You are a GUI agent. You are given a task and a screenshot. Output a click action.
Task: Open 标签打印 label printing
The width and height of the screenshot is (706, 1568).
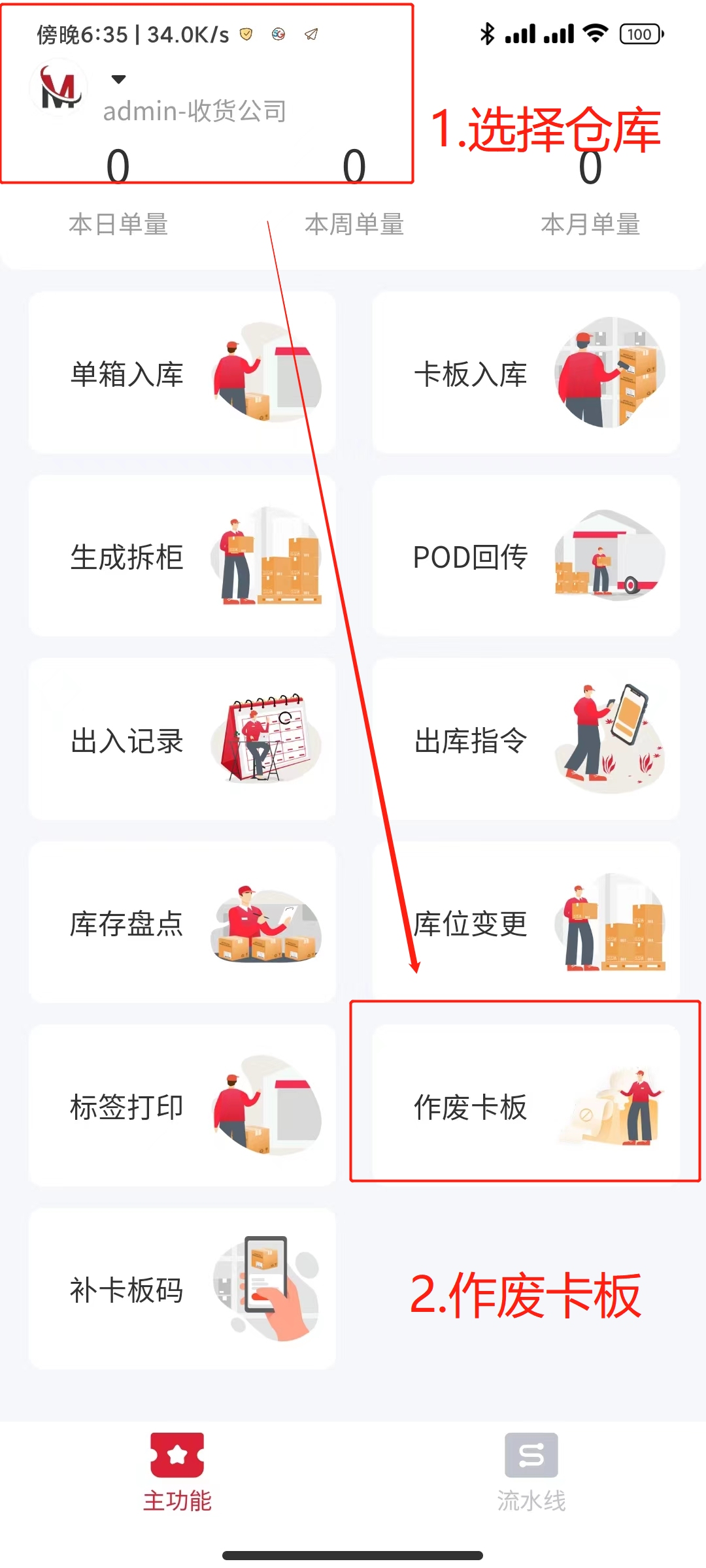[x=182, y=1106]
